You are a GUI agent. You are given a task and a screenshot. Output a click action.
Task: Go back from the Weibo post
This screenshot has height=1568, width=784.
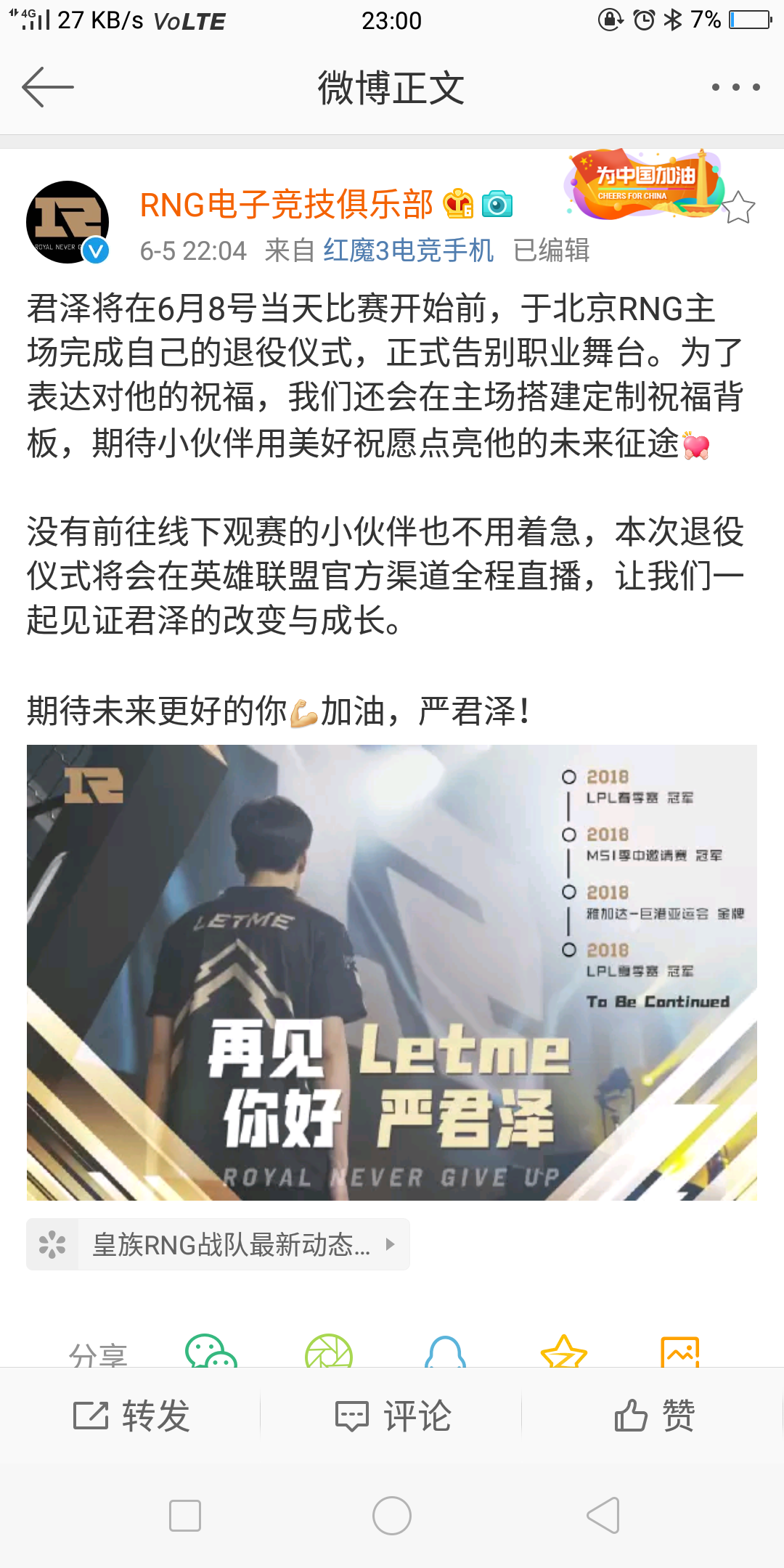pos(48,87)
